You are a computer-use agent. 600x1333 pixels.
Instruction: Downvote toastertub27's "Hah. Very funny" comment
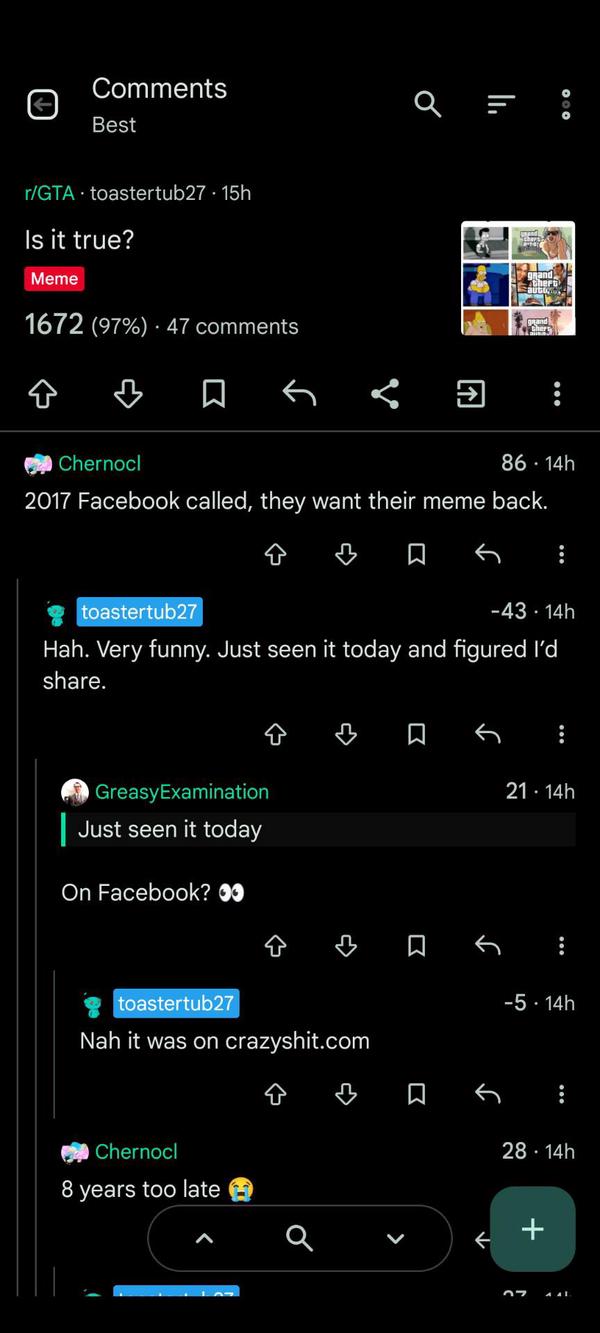coord(346,735)
